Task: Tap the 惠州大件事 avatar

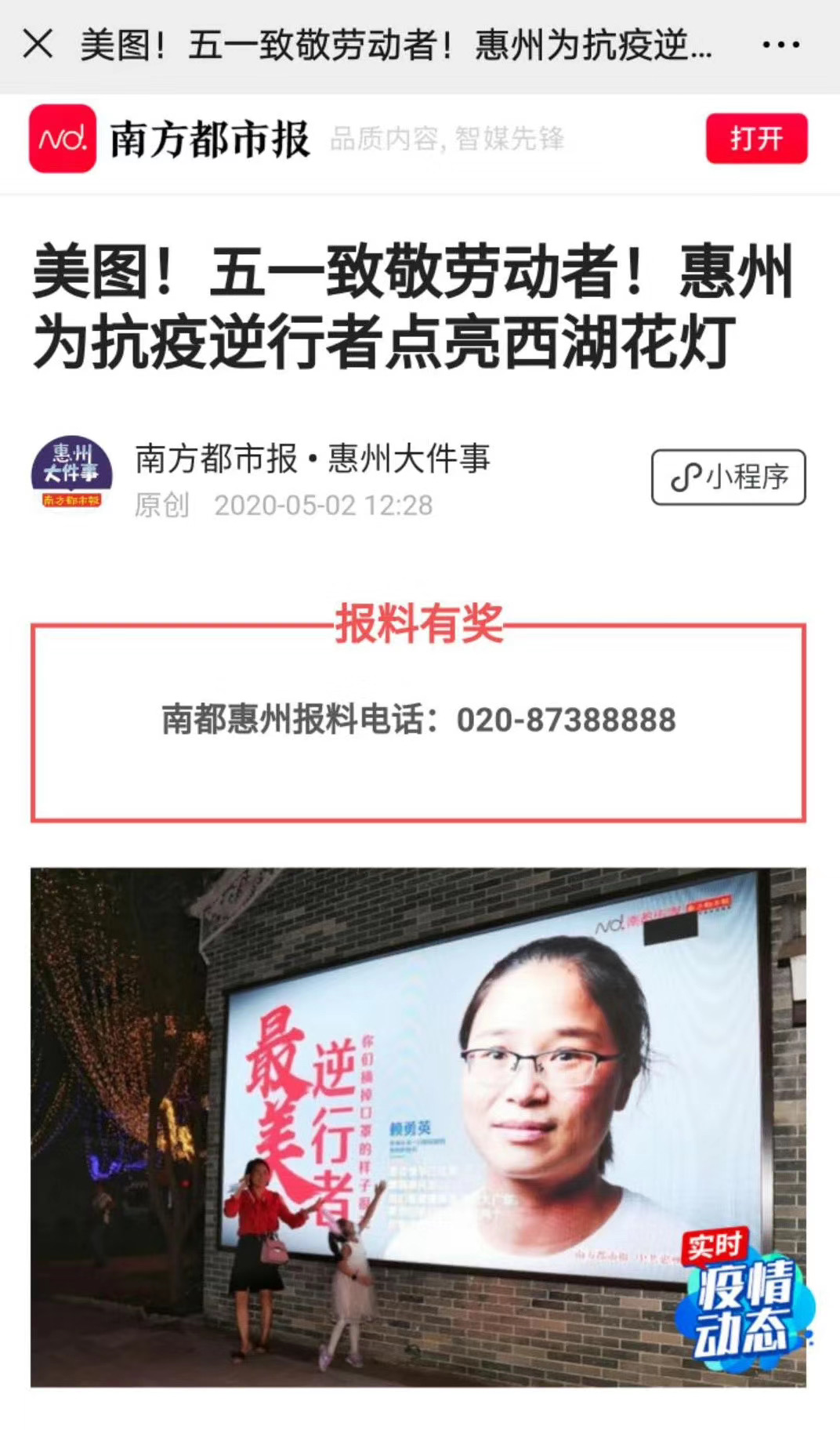Action: 71,472
